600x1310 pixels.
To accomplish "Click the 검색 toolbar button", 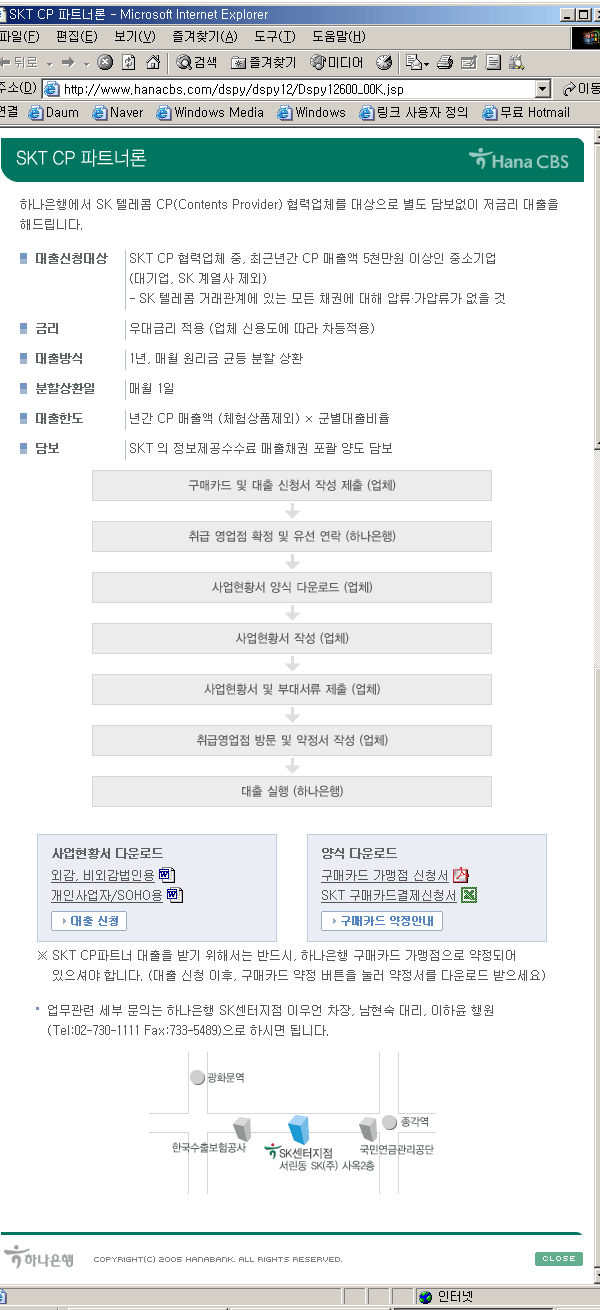I will 197,62.
